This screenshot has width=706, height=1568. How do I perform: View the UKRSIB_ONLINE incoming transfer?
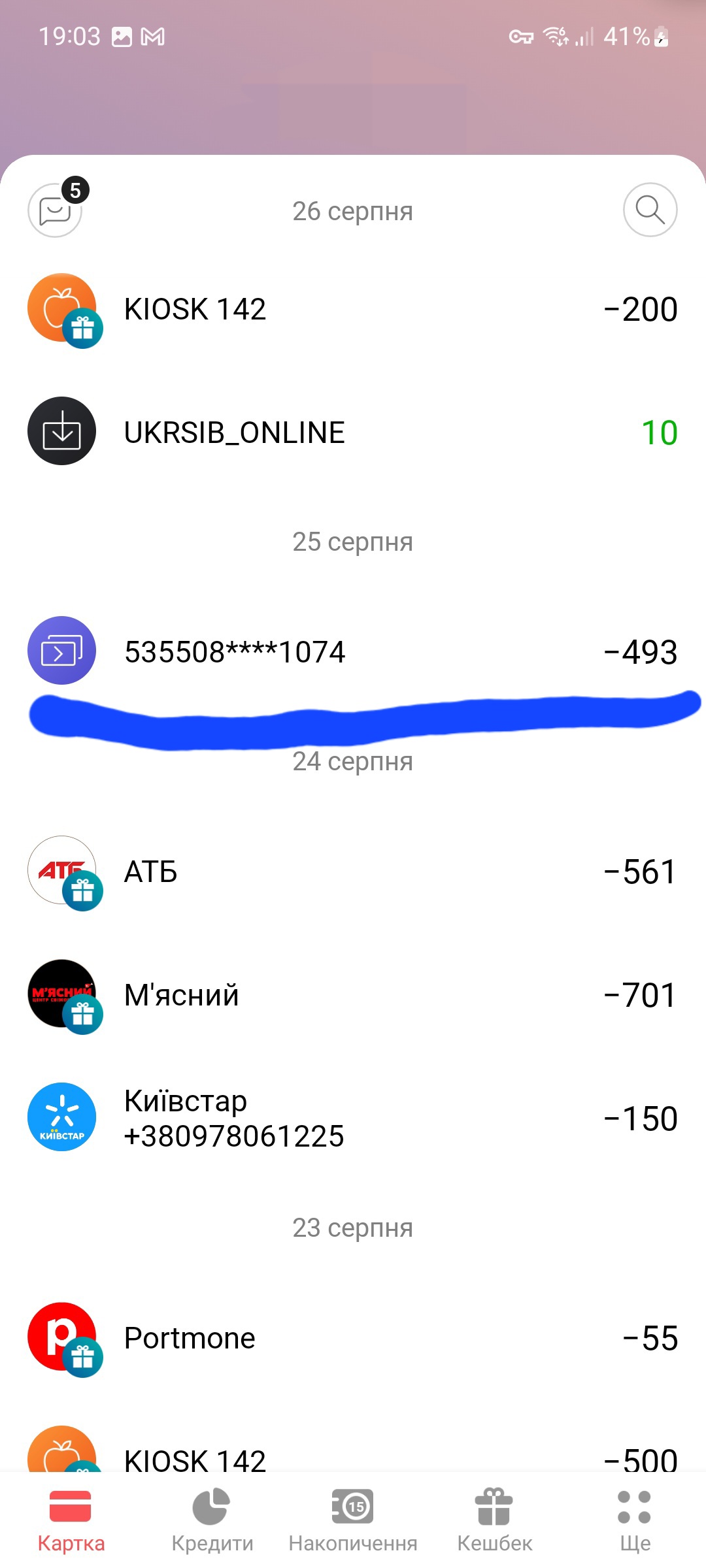(353, 432)
